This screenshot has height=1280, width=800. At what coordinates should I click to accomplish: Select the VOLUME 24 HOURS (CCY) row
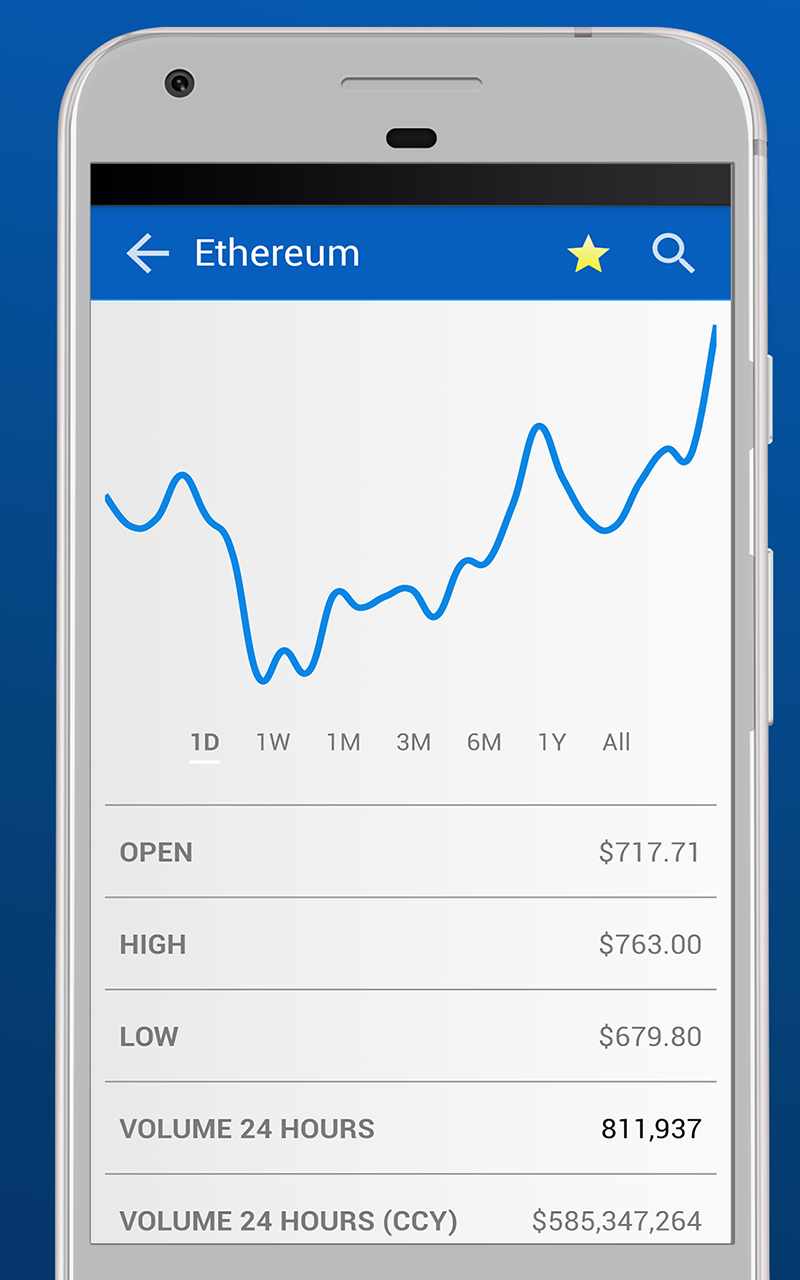410,1220
